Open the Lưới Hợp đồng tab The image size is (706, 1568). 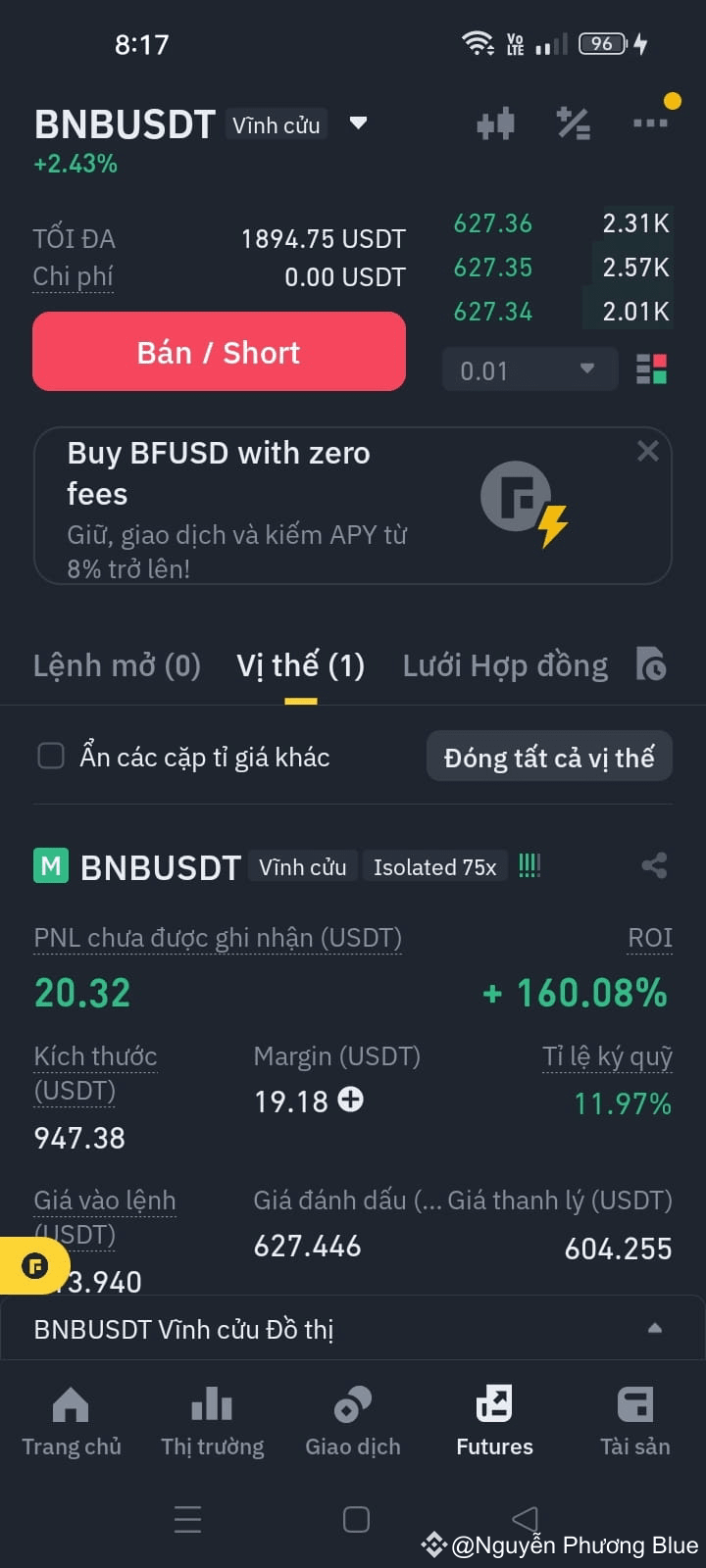(x=505, y=664)
